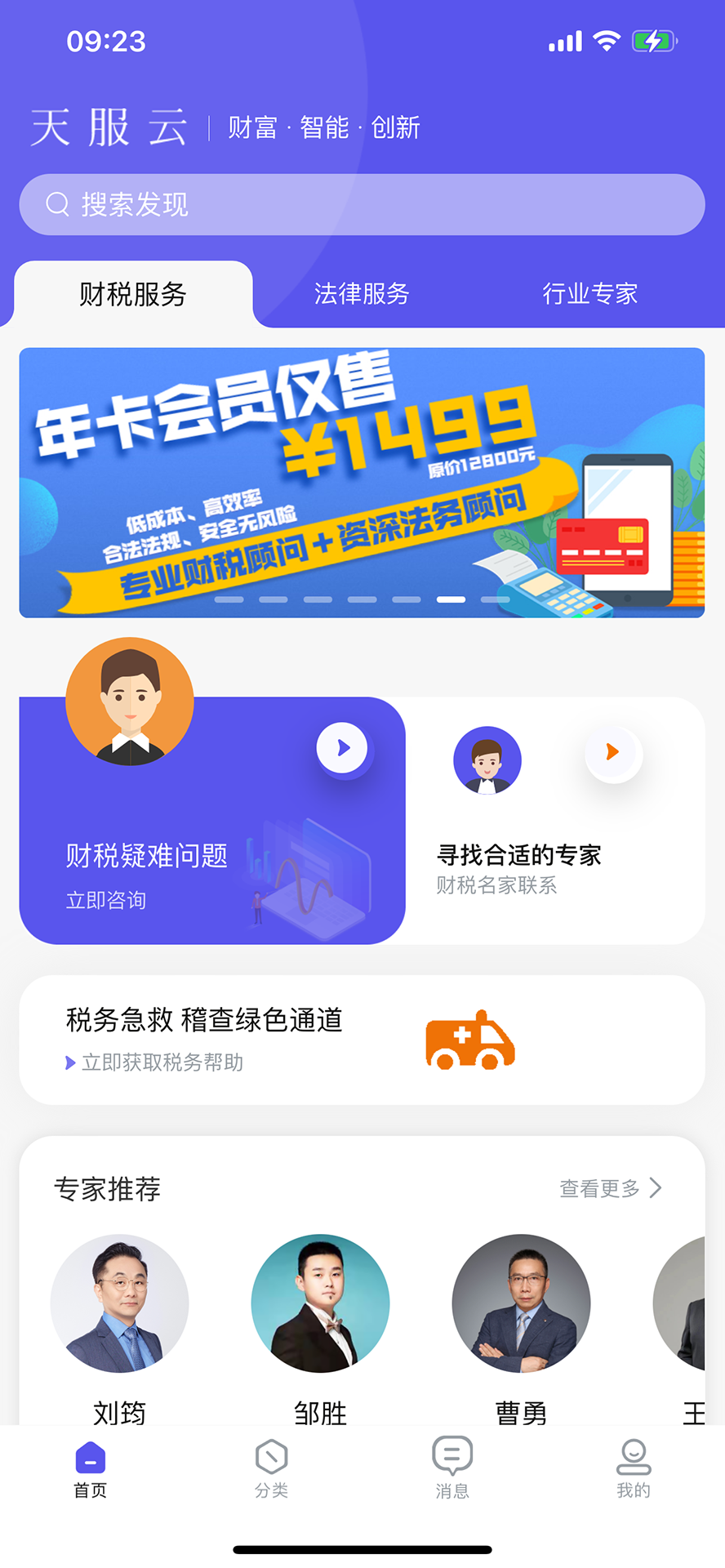
Task: Open the 我的 tab
Action: coord(634,1470)
